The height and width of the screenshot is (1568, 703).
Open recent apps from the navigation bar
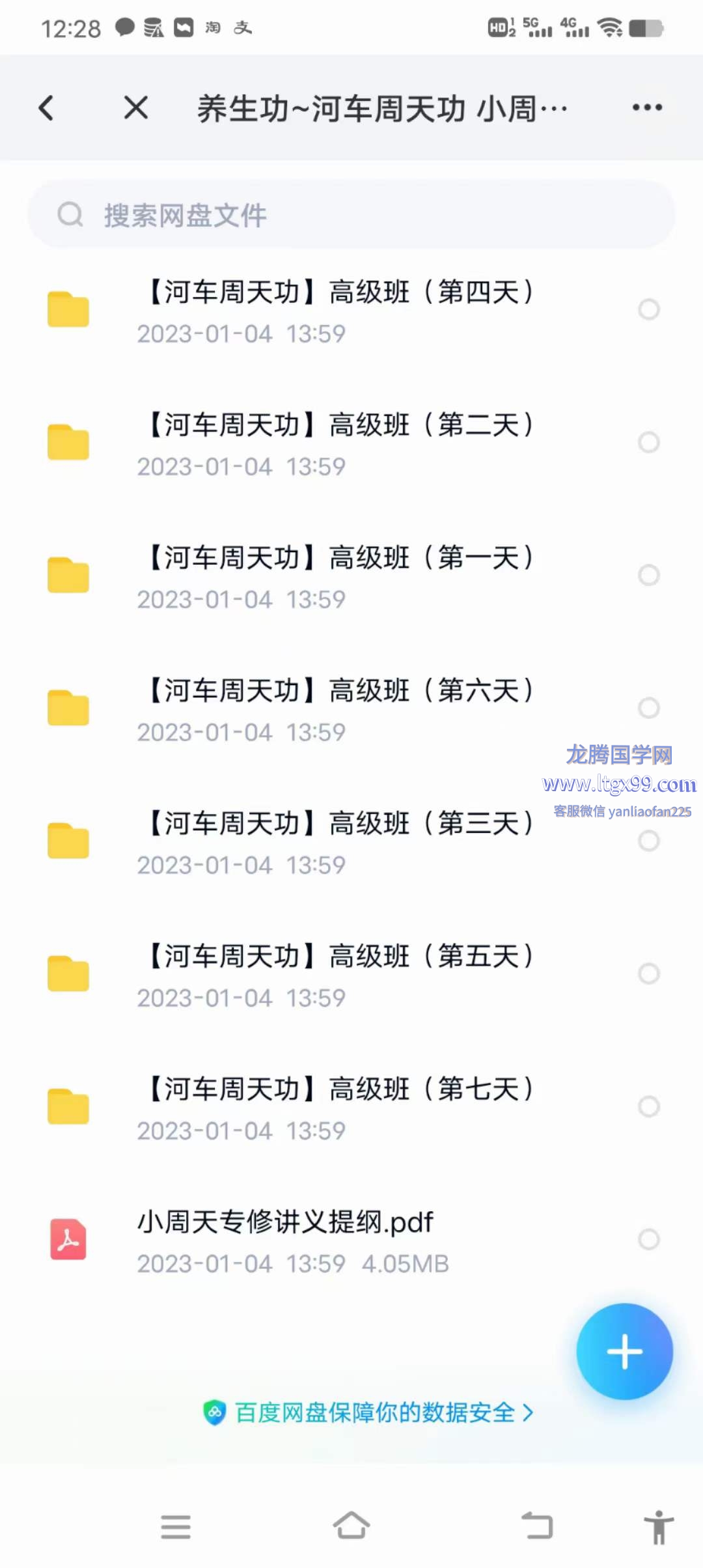click(176, 1526)
